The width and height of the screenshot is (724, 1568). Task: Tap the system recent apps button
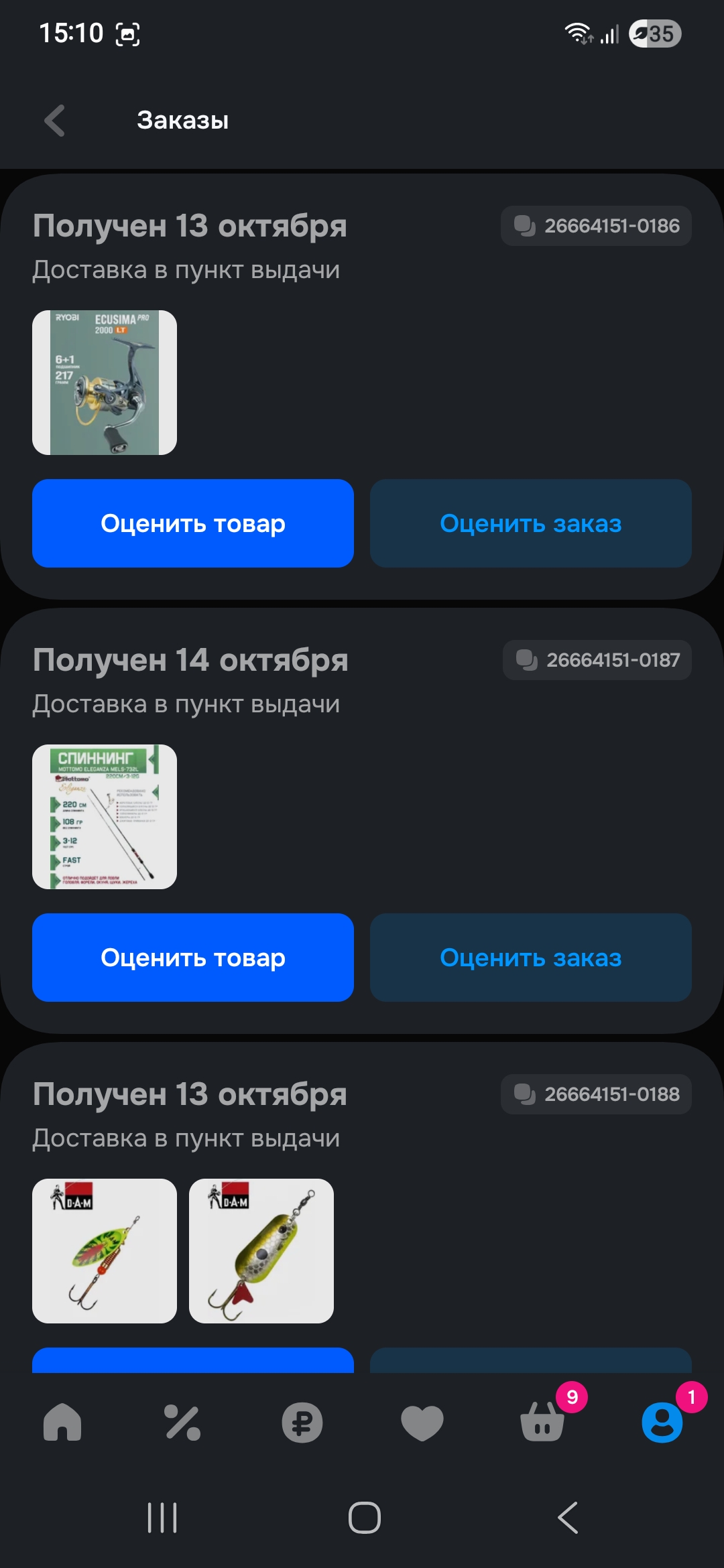162,1518
